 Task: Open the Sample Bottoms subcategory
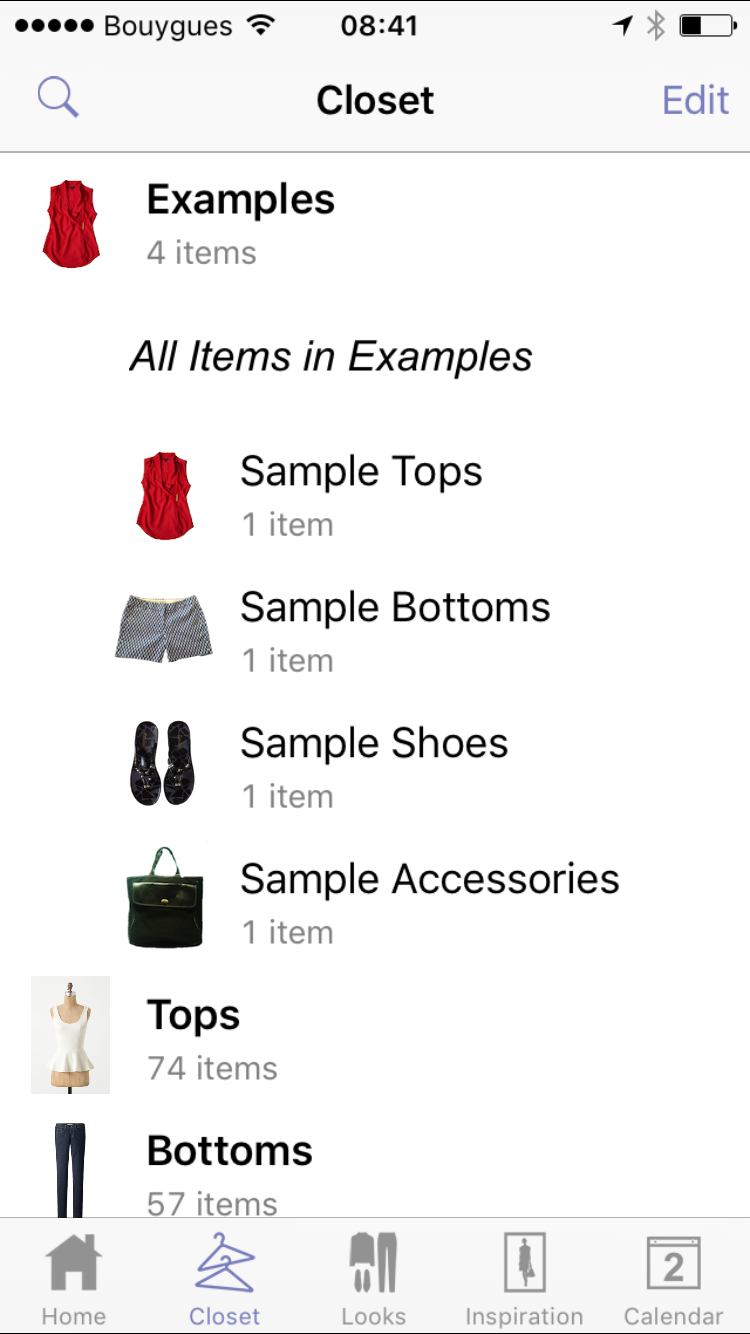tap(394, 631)
